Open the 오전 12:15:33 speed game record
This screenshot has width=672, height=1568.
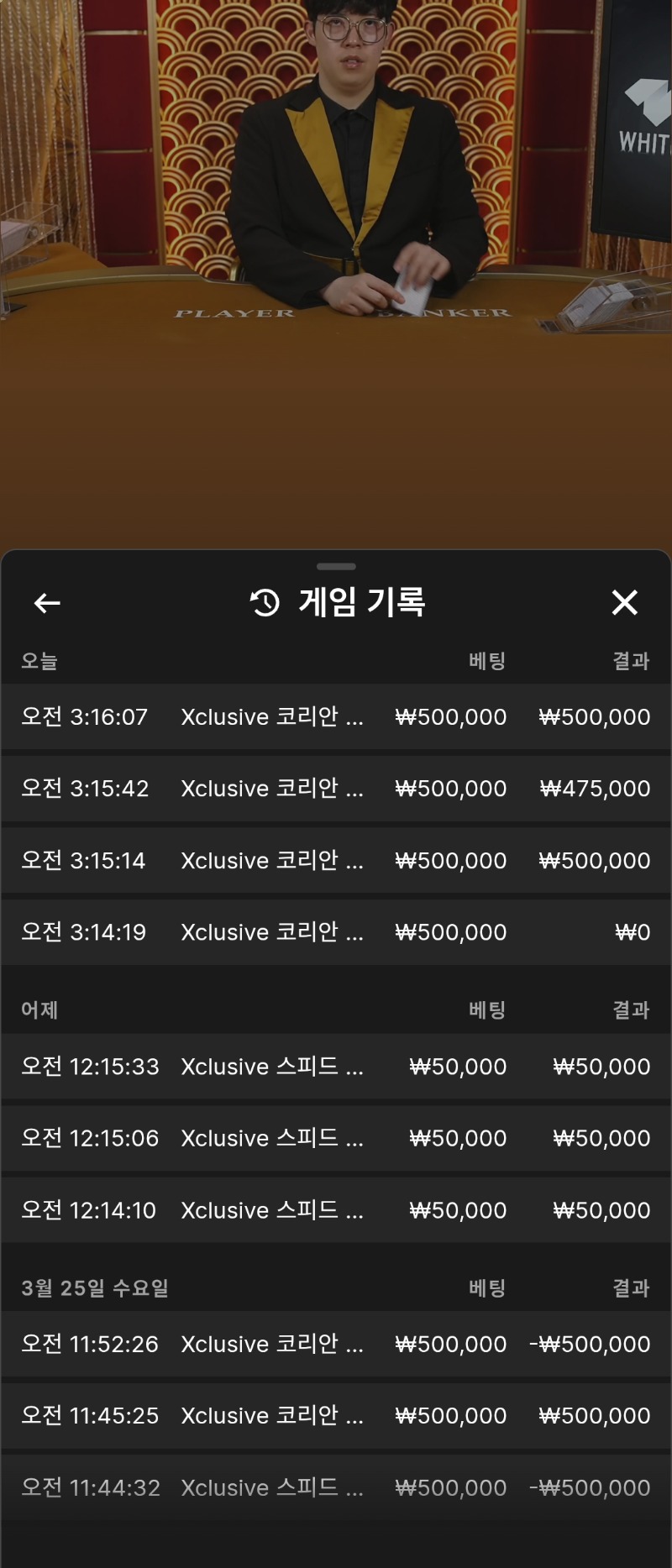[x=336, y=1066]
